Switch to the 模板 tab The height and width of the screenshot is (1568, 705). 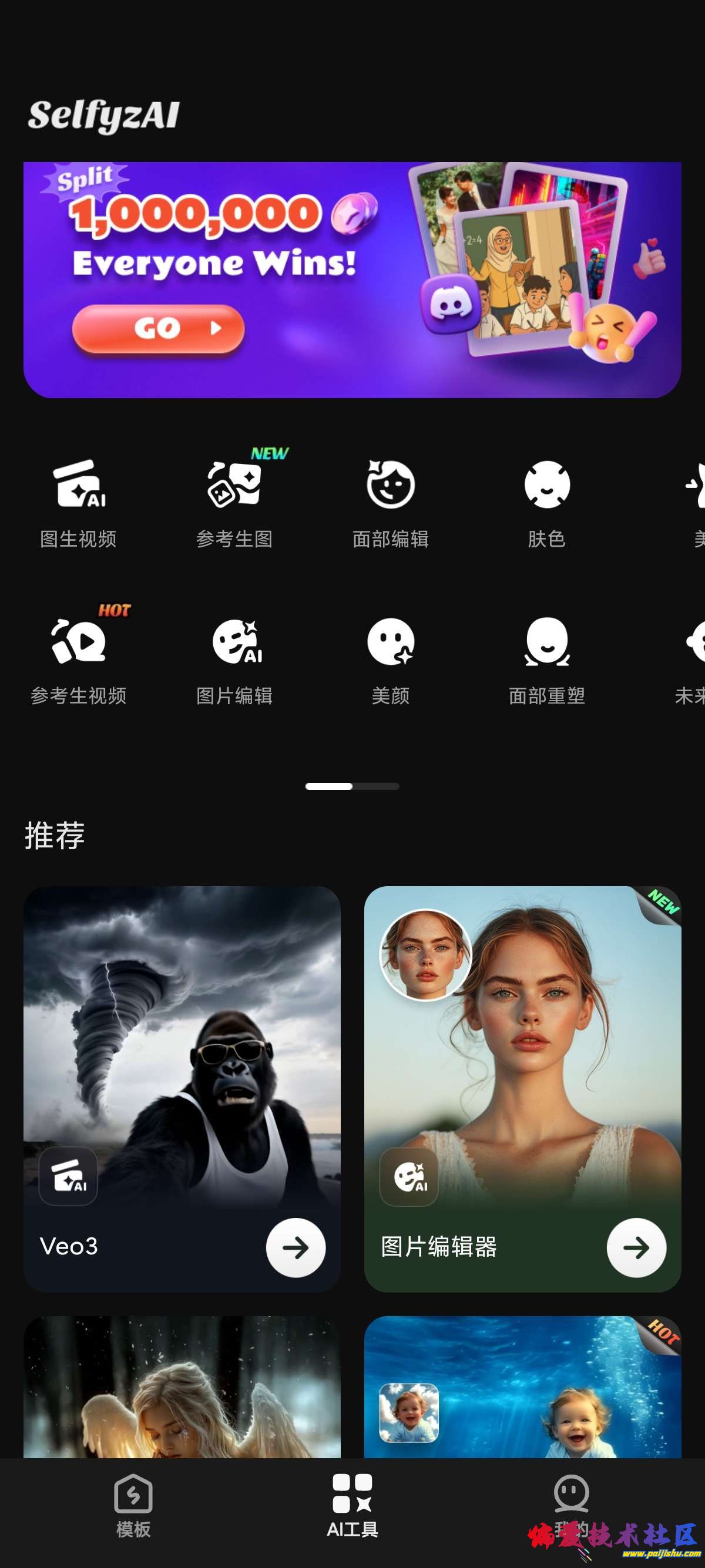[133, 1505]
